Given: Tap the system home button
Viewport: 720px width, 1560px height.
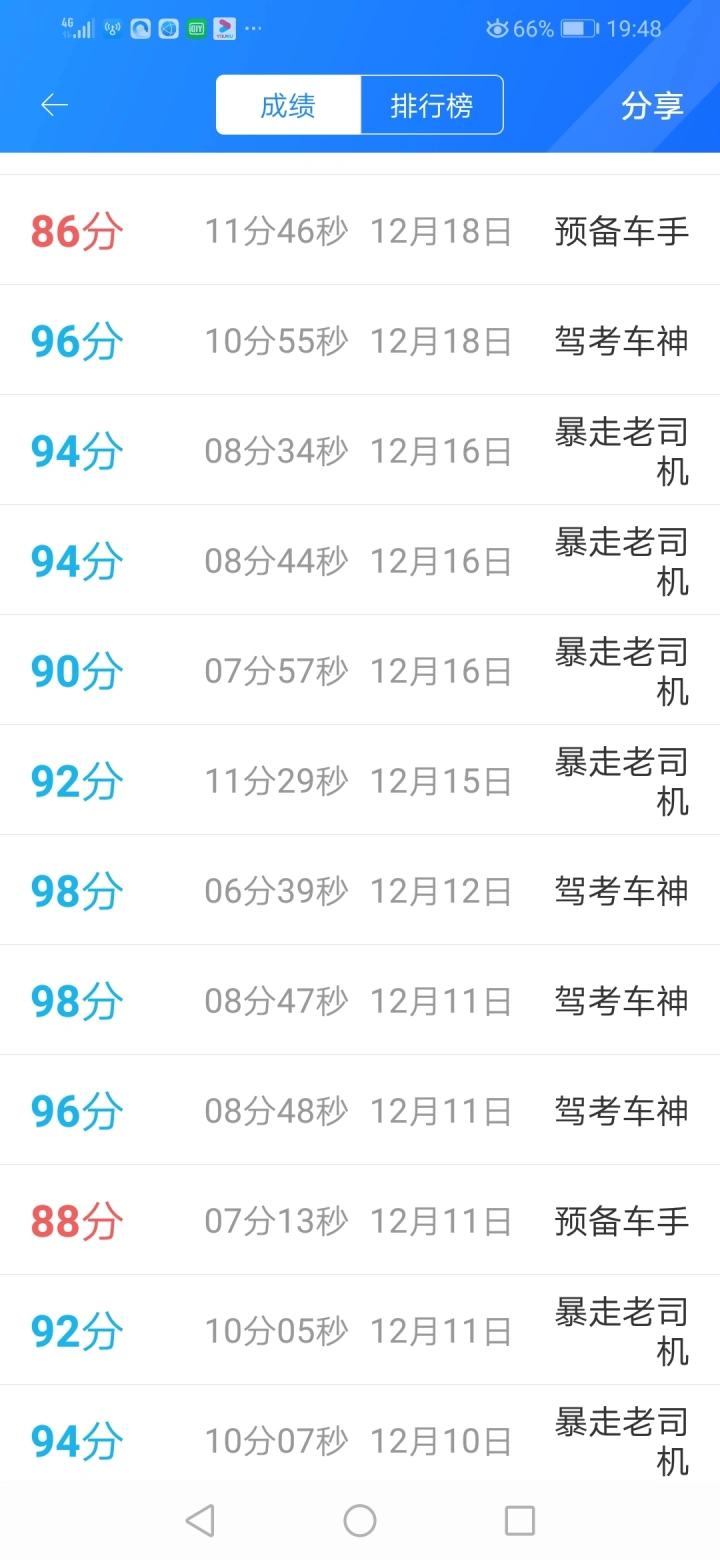Looking at the screenshot, I should 360,1521.
